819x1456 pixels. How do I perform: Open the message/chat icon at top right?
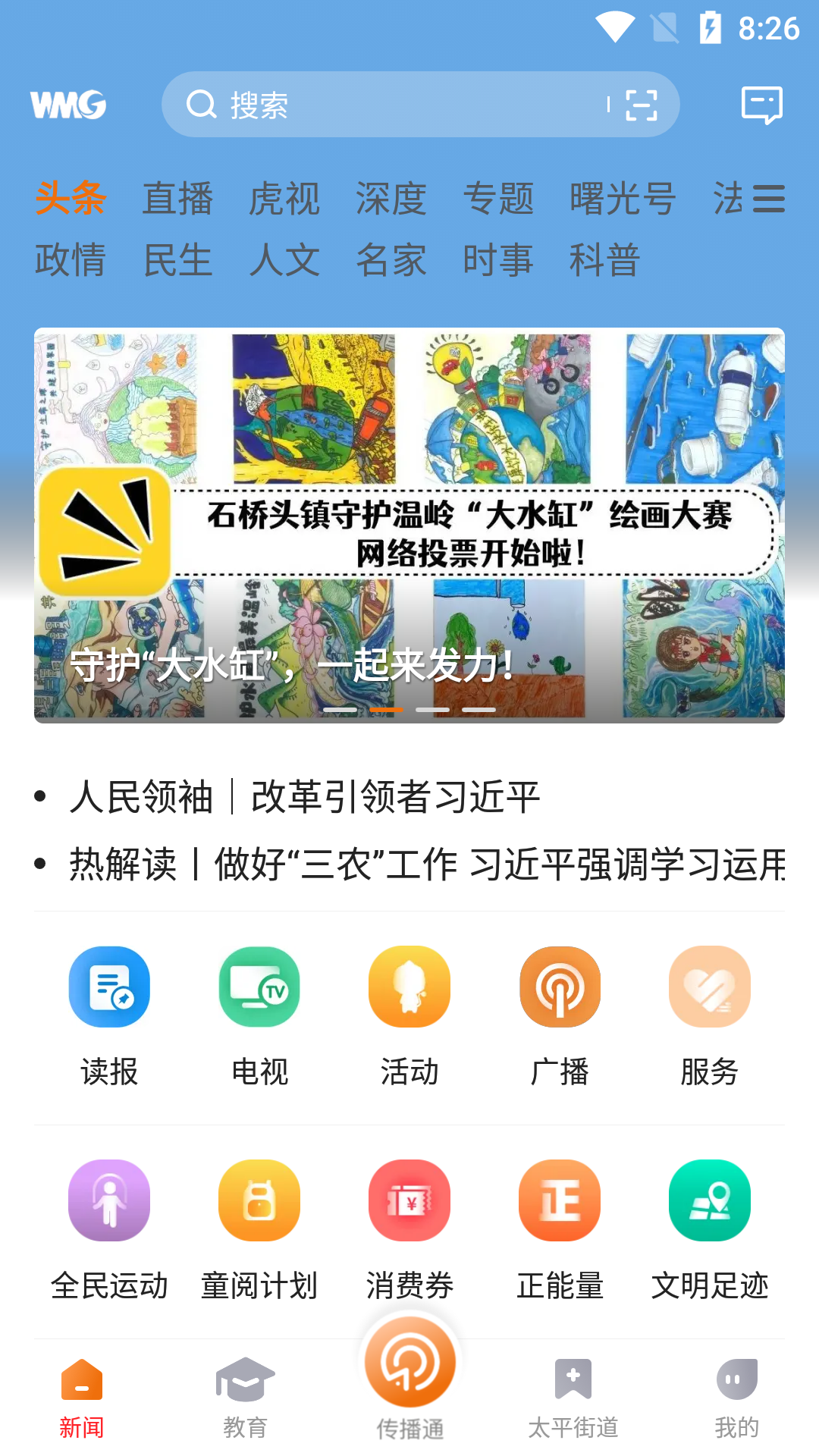(x=762, y=104)
